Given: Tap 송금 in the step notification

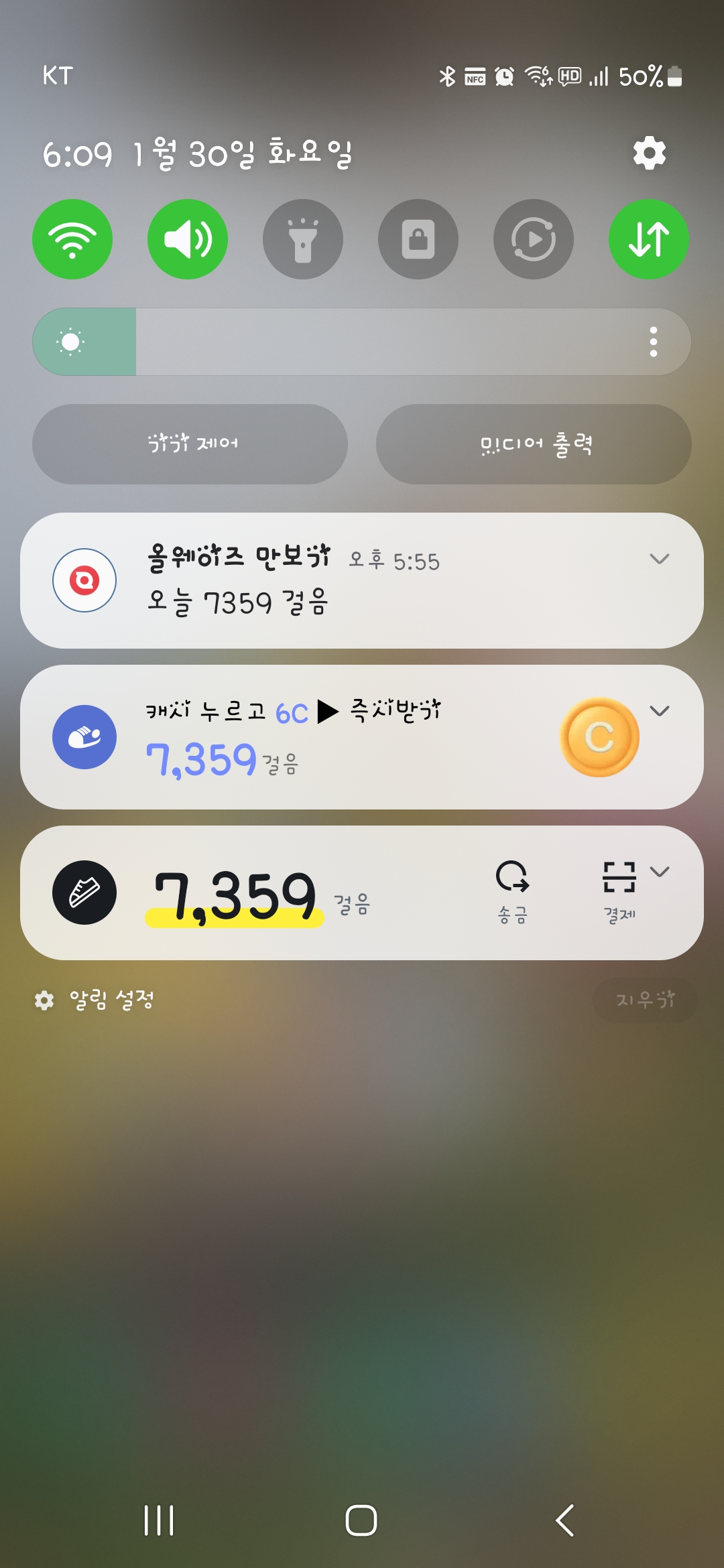Looking at the screenshot, I should [x=513, y=891].
